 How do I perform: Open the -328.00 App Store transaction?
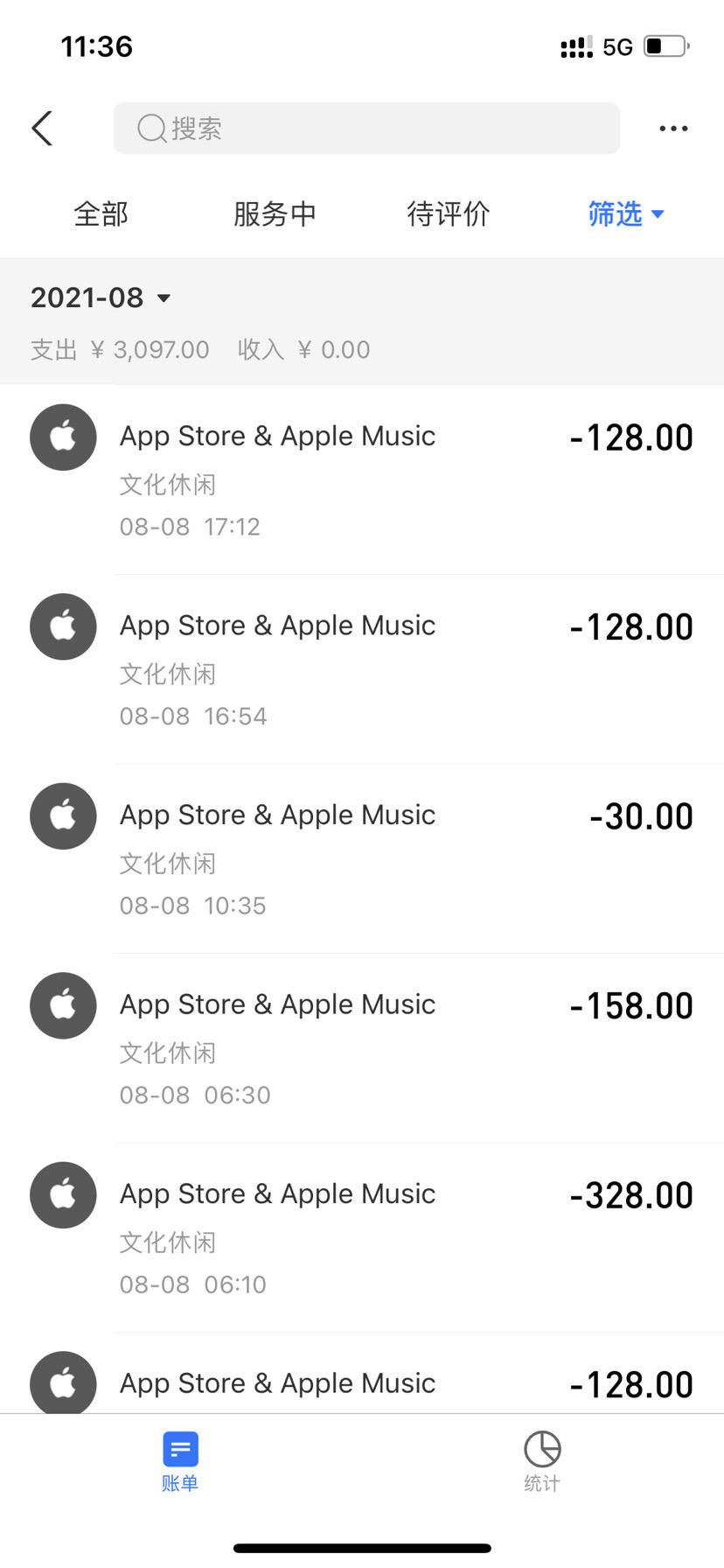(362, 1237)
